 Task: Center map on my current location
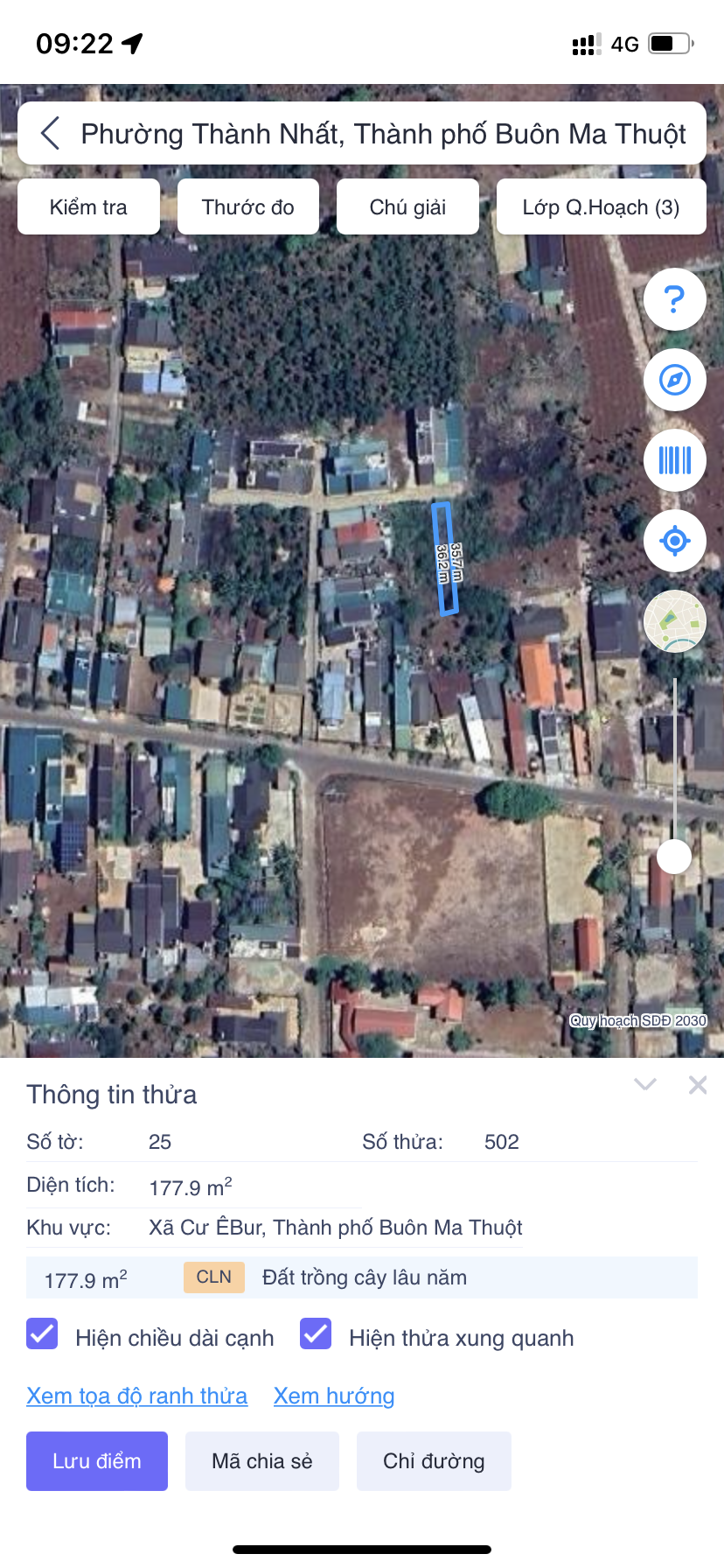pos(674,541)
